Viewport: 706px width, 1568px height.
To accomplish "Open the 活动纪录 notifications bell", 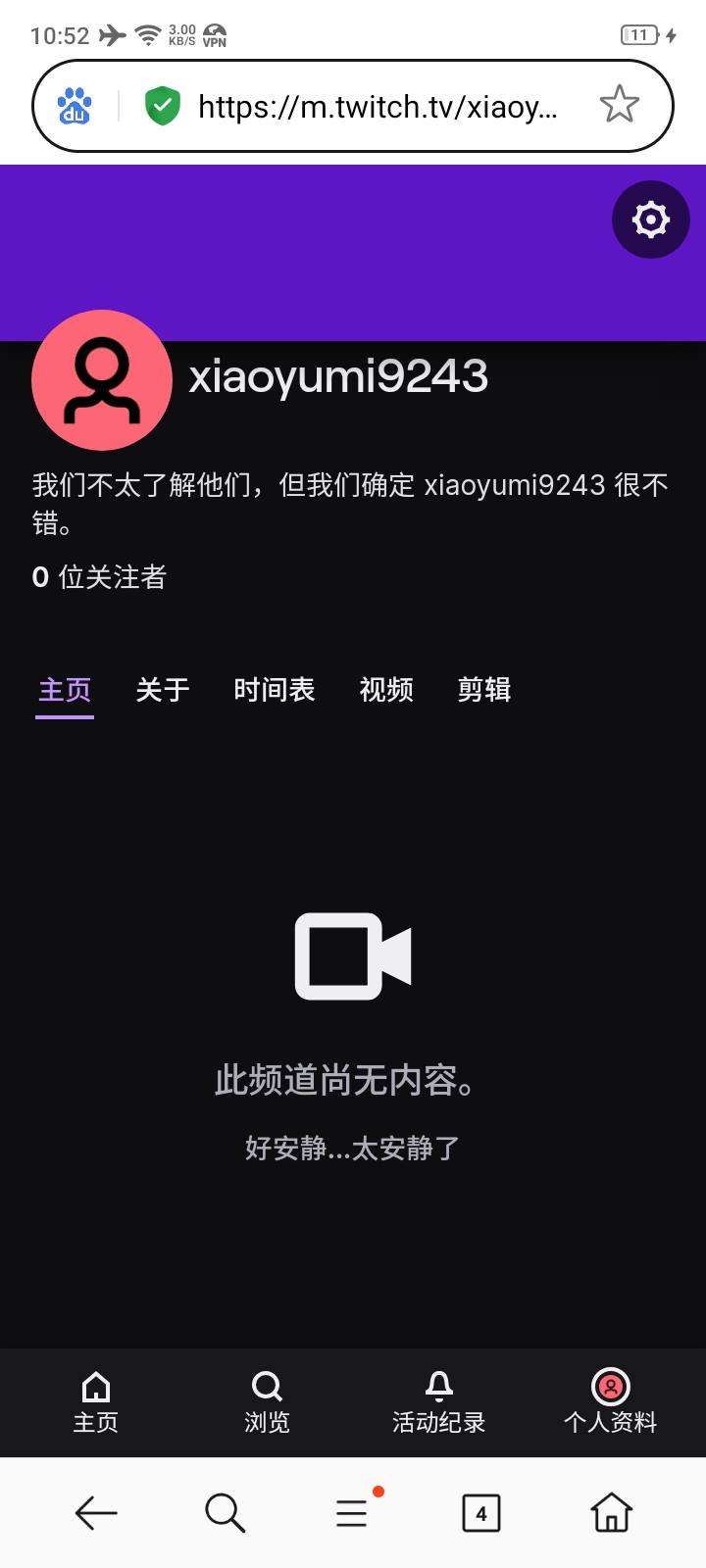I will [438, 1402].
